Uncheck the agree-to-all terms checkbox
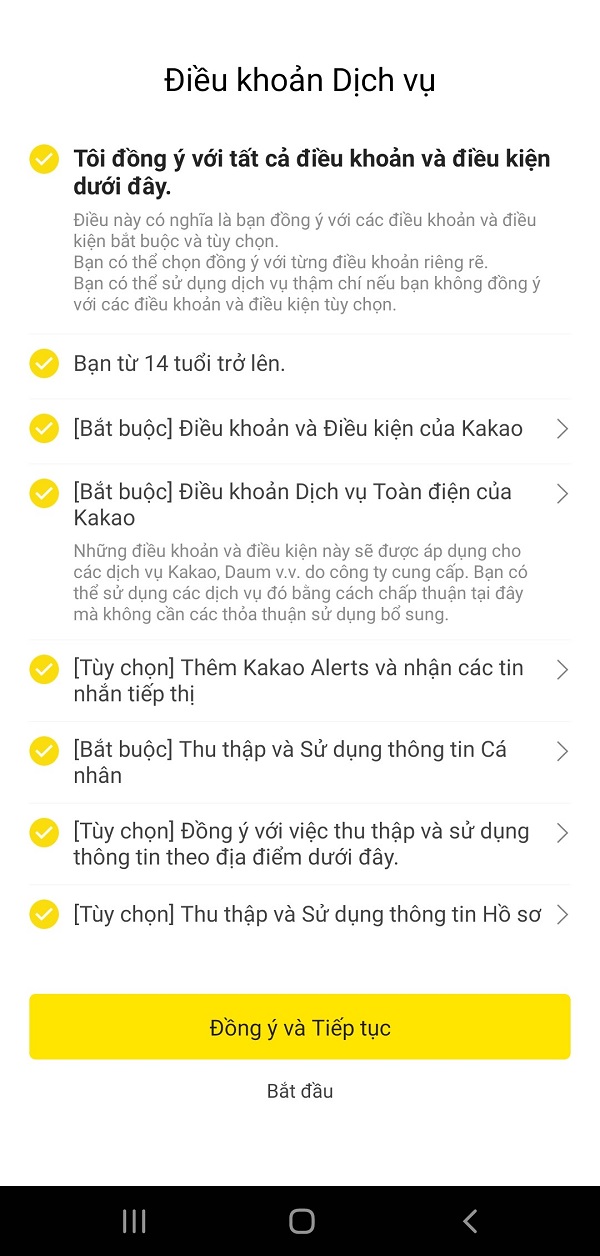This screenshot has height=1256, width=600. [x=44, y=159]
